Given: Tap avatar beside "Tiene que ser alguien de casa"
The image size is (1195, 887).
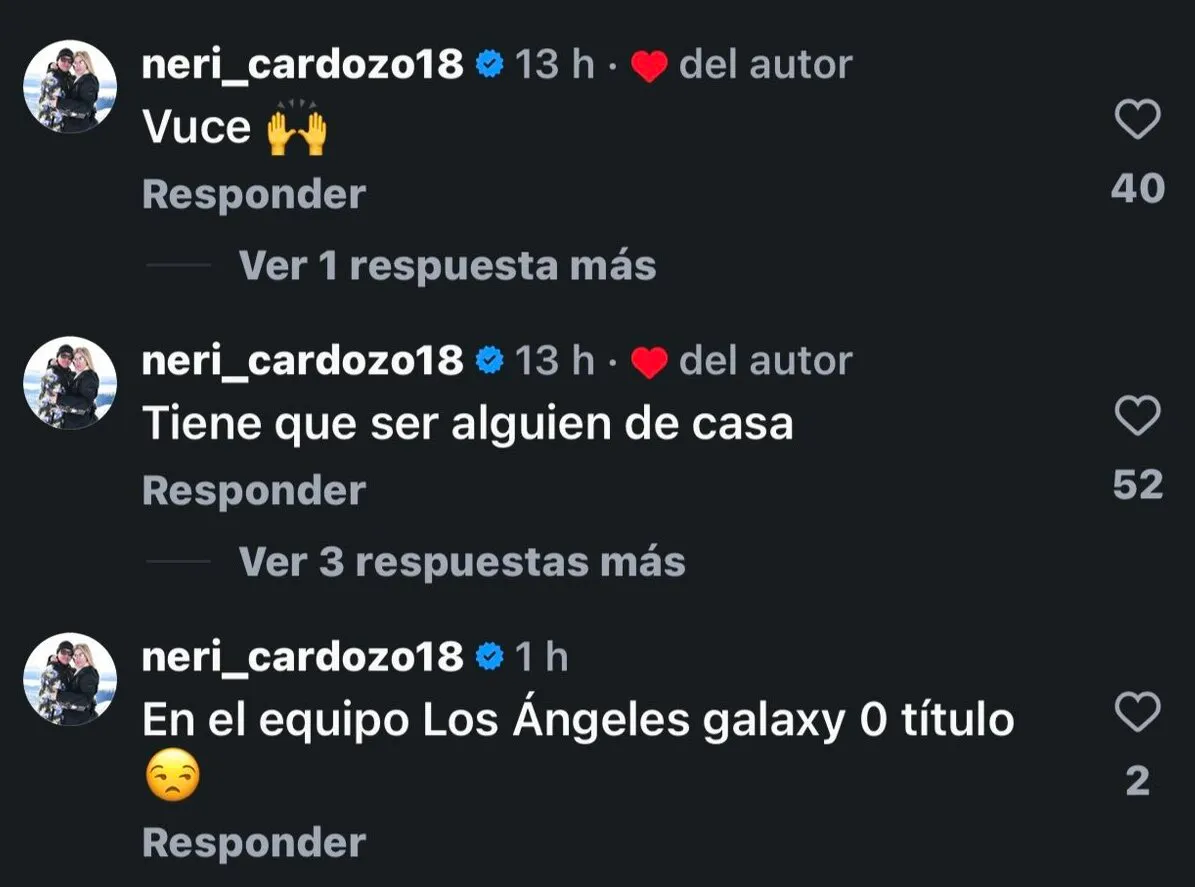Looking at the screenshot, I should [x=70, y=383].
